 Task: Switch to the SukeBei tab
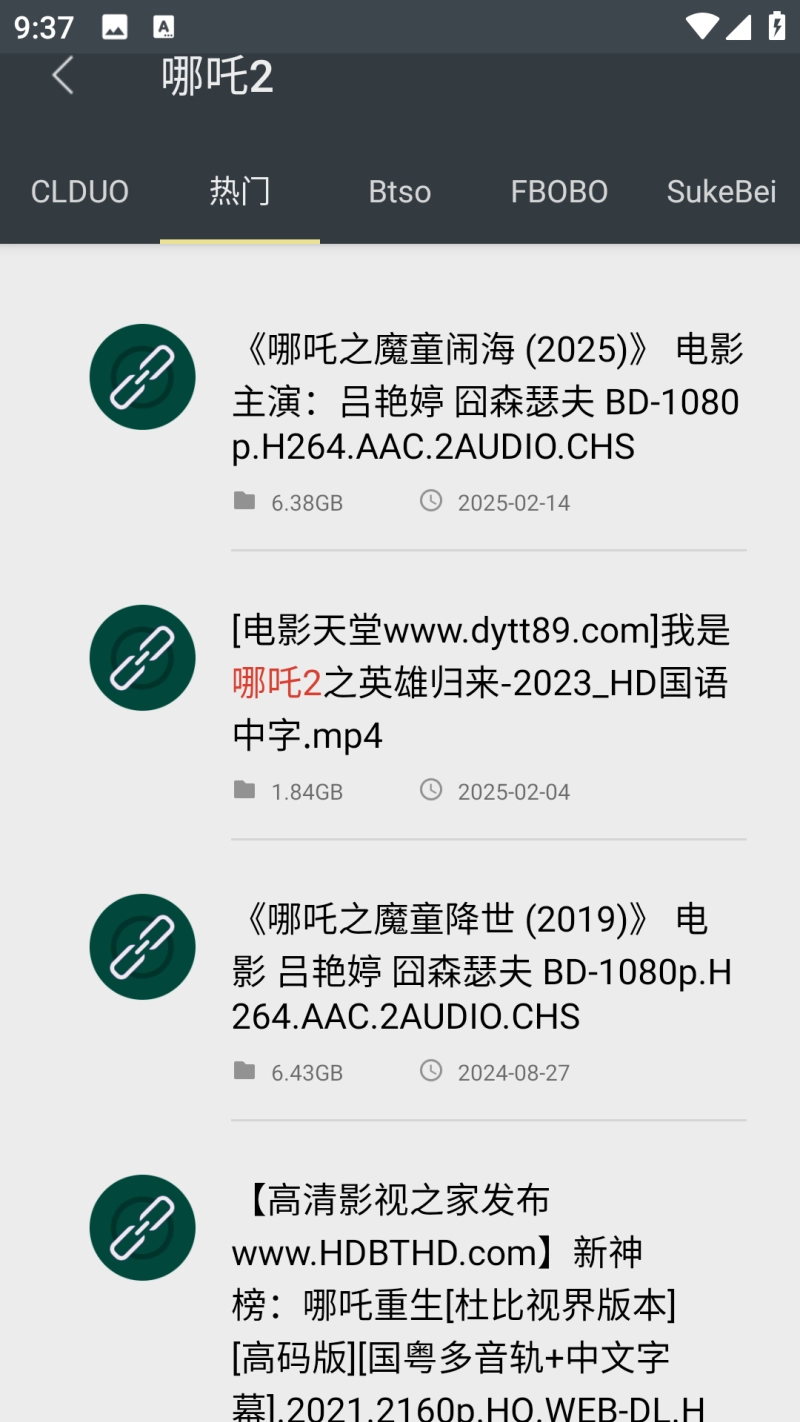click(721, 191)
